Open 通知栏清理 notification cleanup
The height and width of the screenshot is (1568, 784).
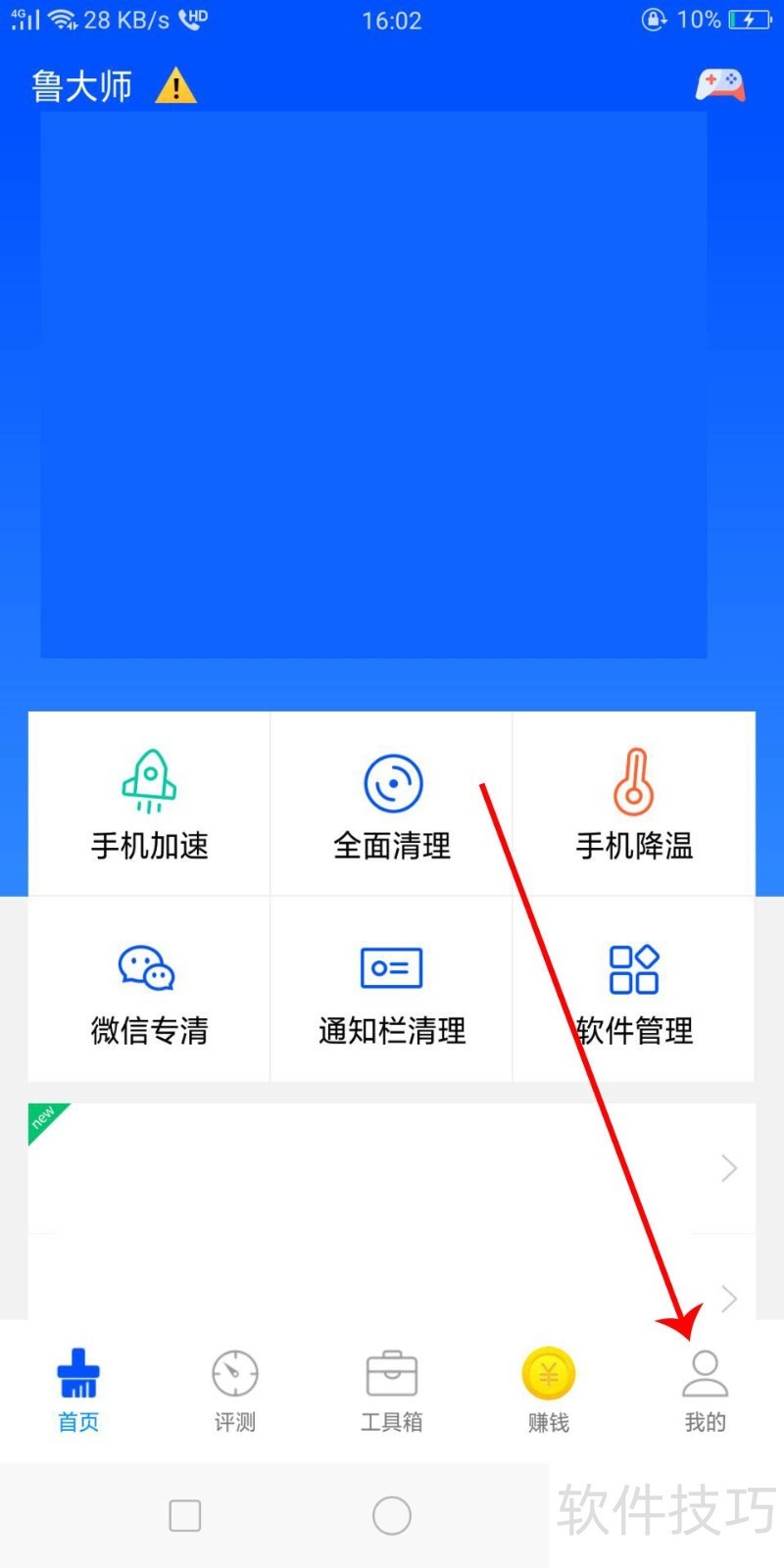[x=392, y=990]
